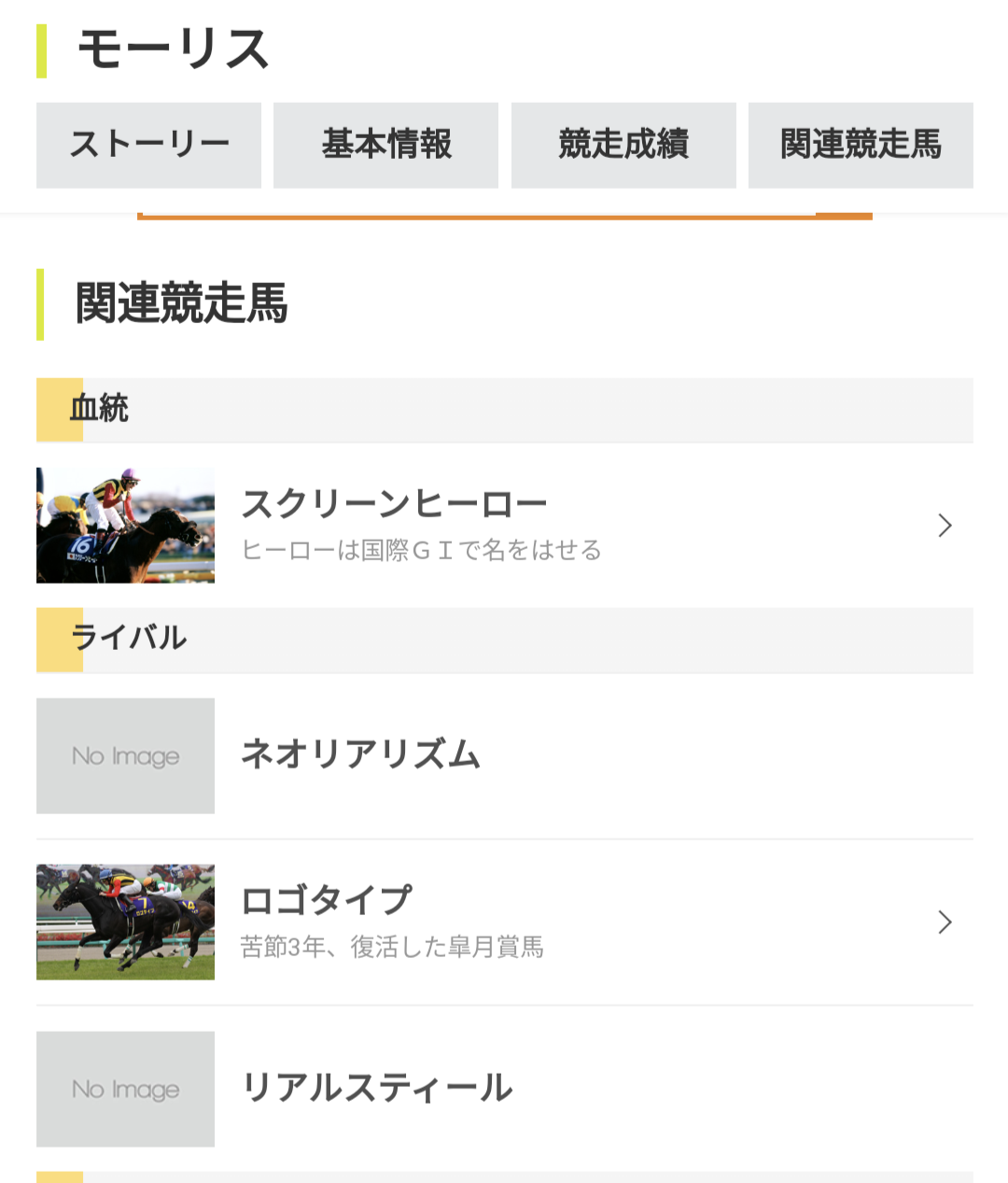Go to the 関連競走馬 tab
The width and height of the screenshot is (1008, 1183).
(x=861, y=145)
